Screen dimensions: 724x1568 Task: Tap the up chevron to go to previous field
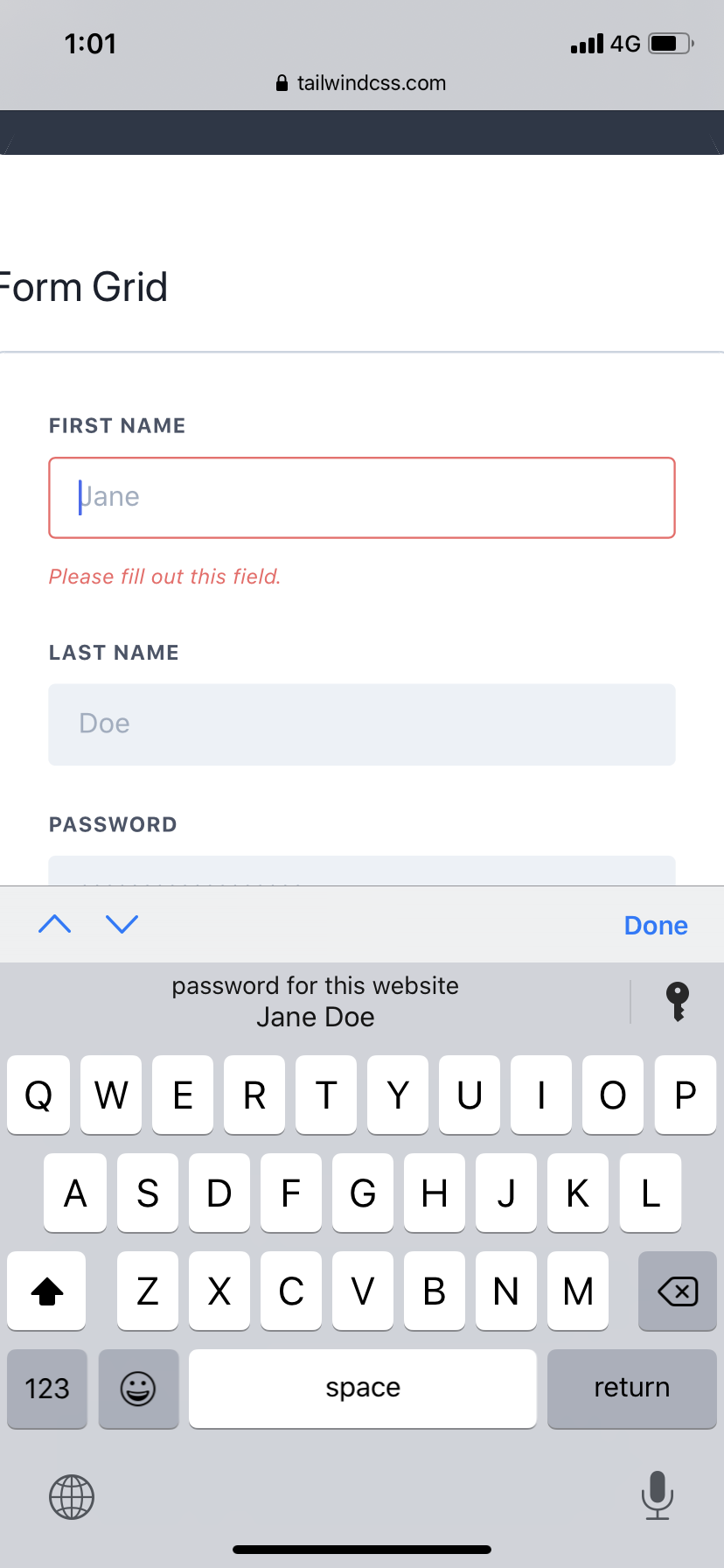pyautogui.click(x=54, y=924)
